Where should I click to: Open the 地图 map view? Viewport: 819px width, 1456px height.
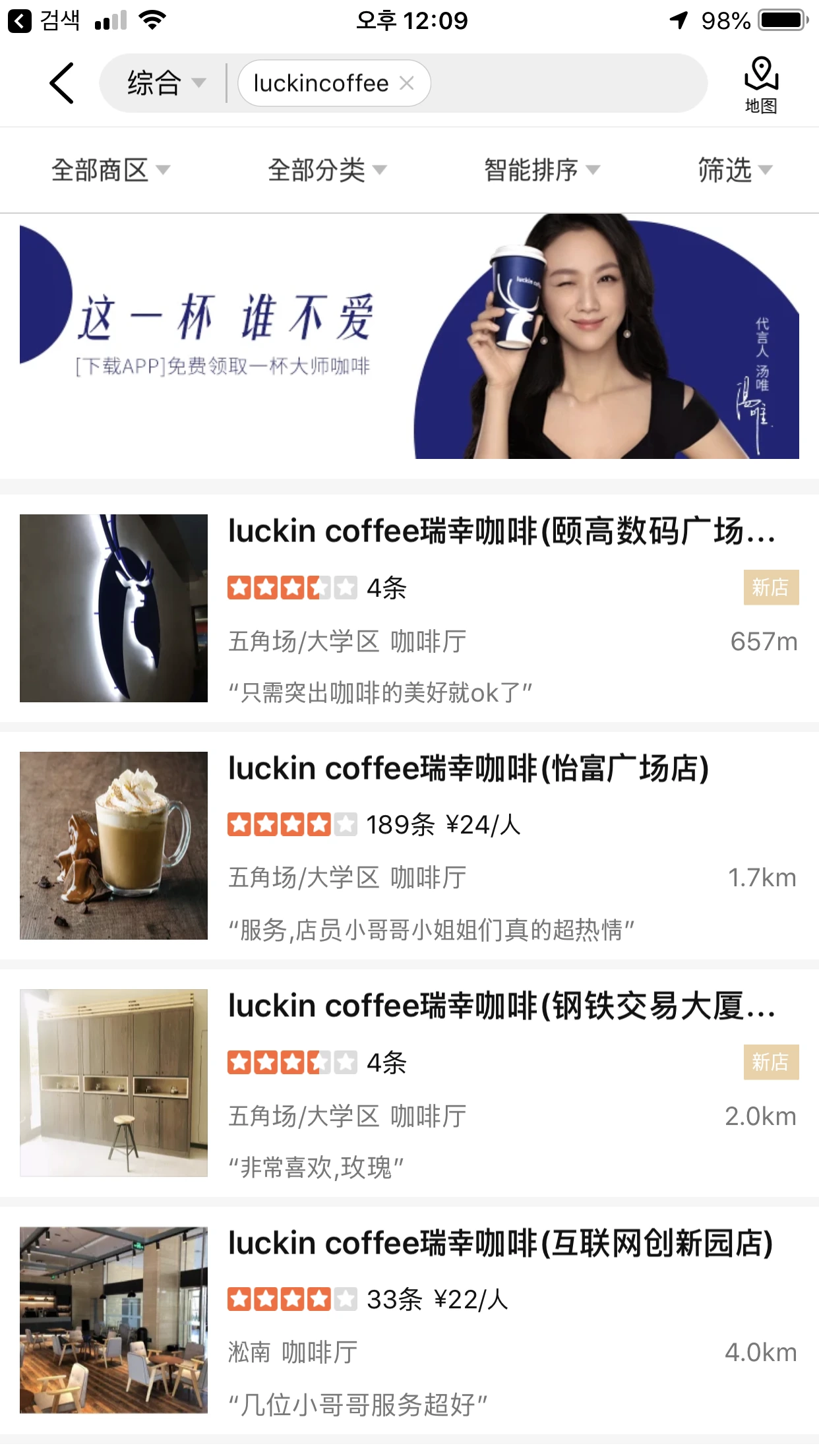click(x=761, y=86)
